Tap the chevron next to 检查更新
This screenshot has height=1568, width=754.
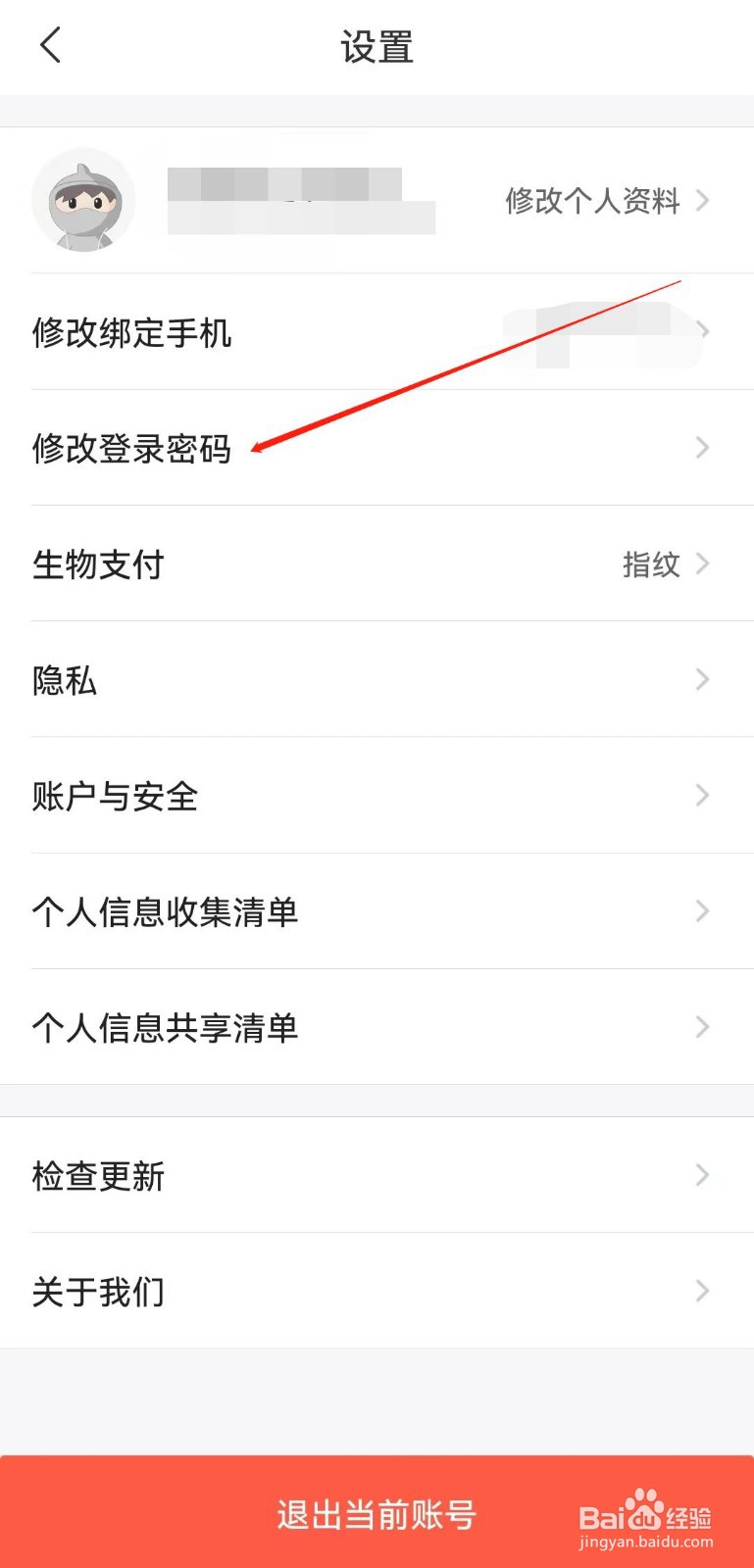click(701, 1174)
